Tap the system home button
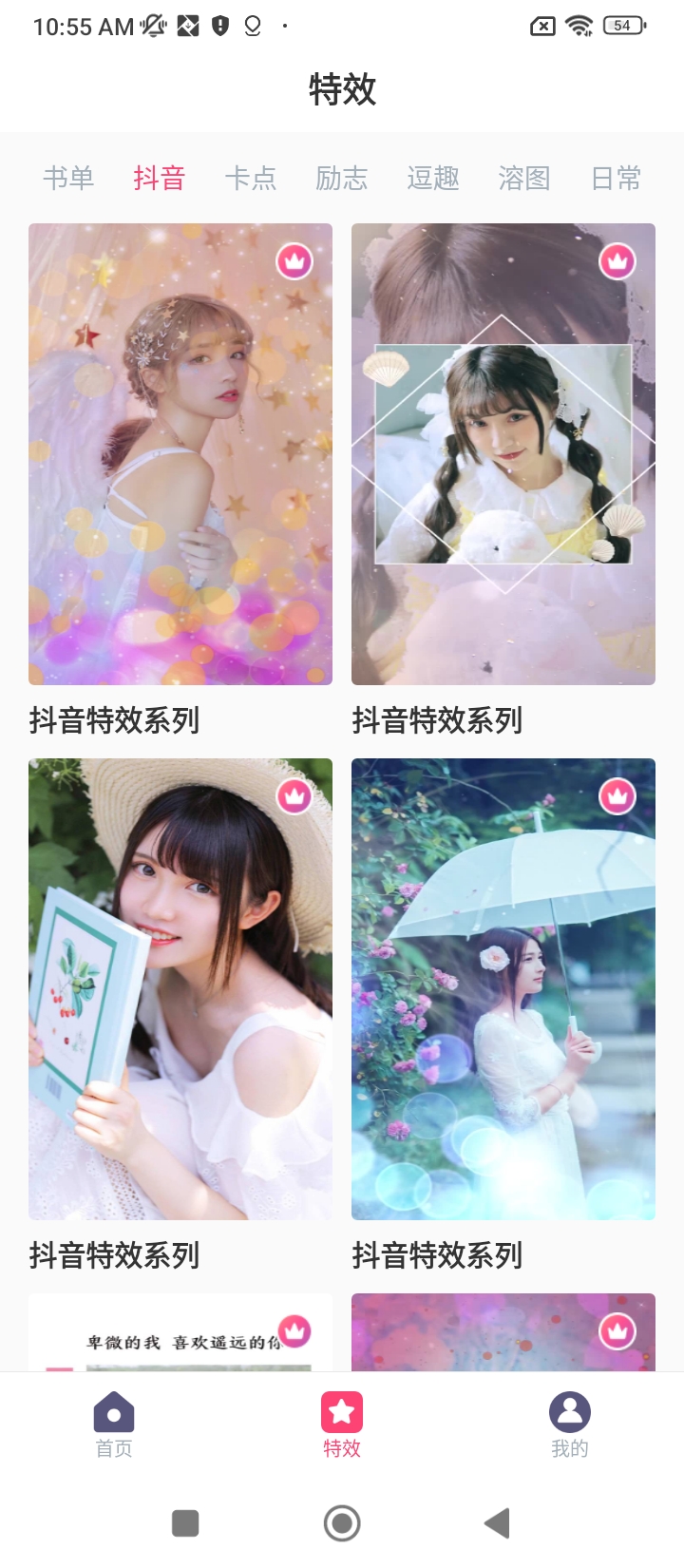The image size is (684, 1568). tap(342, 1523)
